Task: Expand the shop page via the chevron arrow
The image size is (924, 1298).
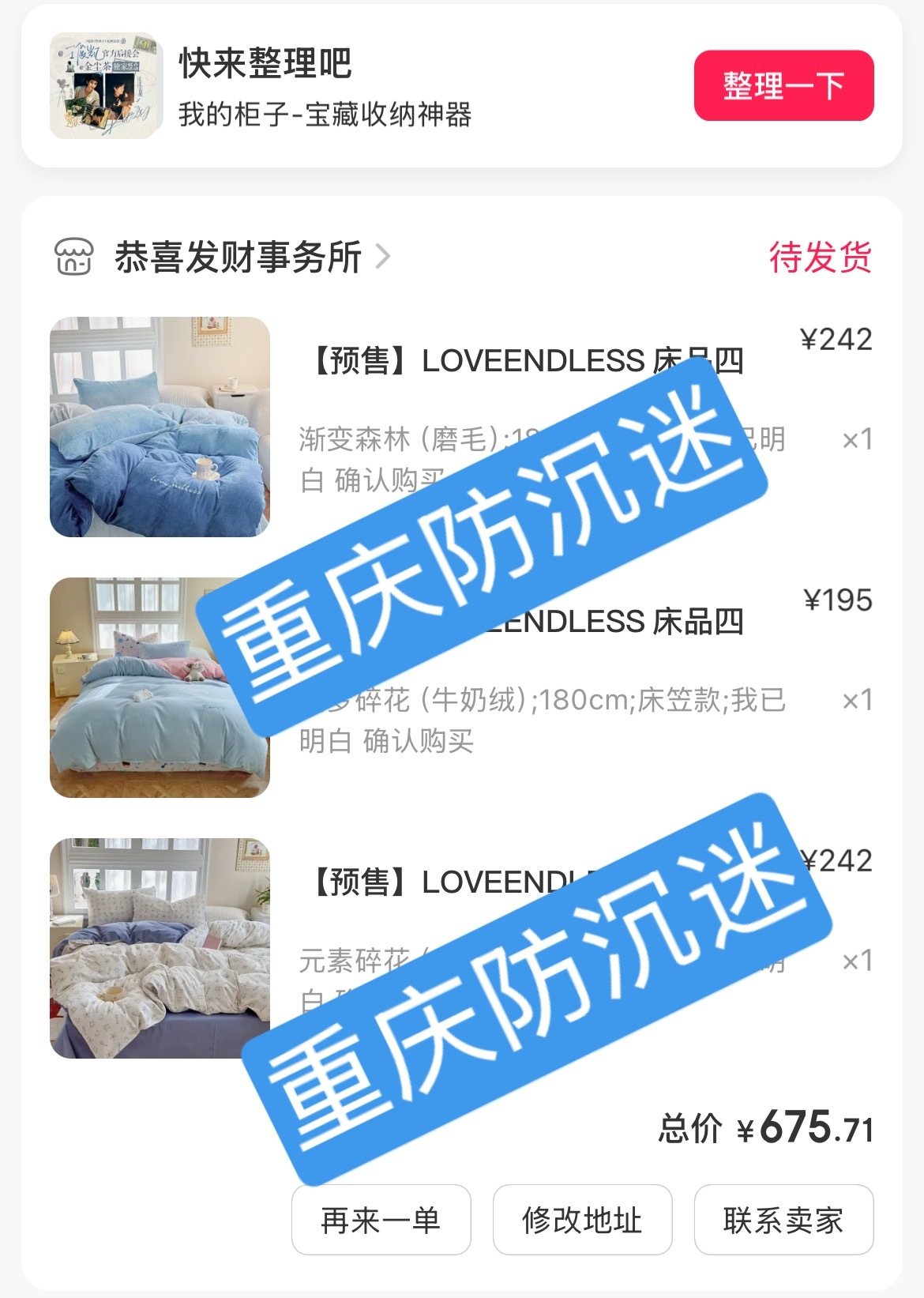Action: (386, 254)
